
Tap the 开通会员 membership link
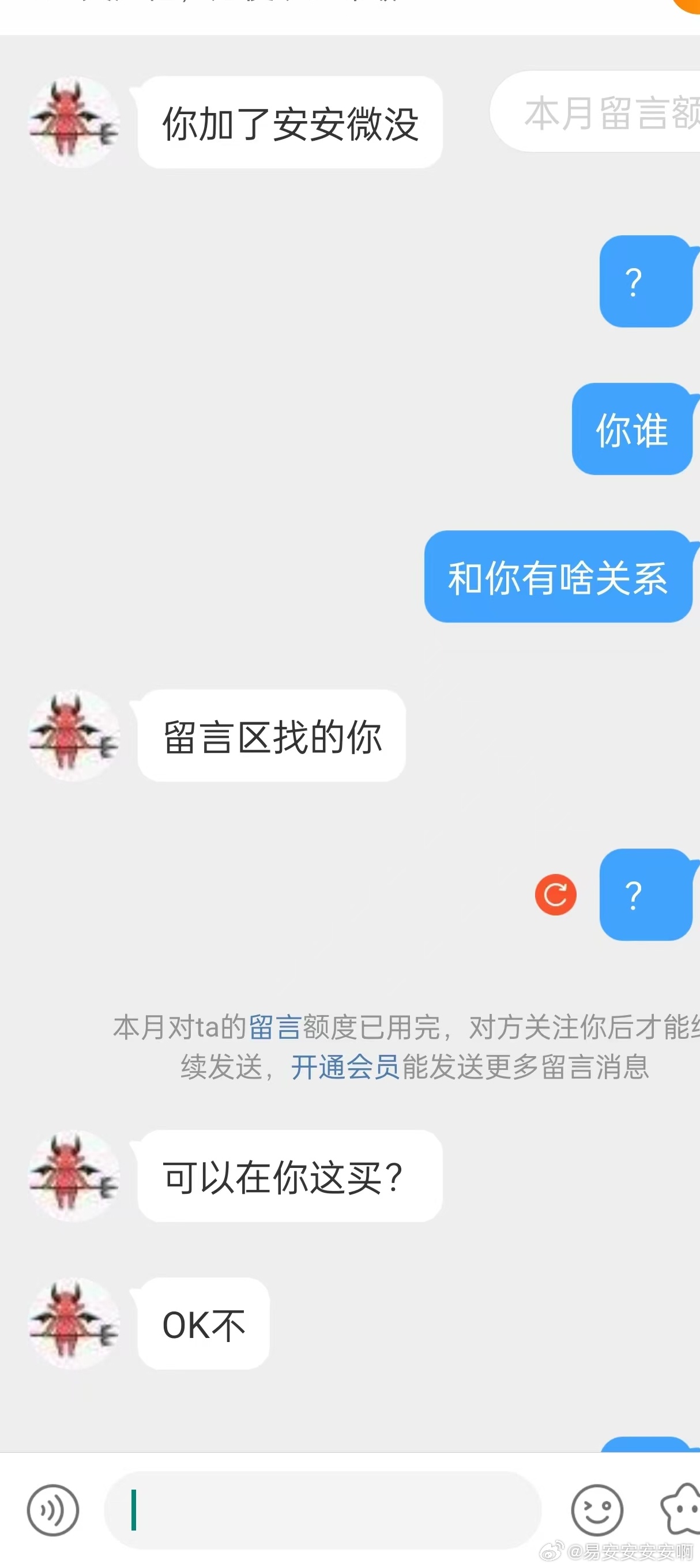[x=345, y=1066]
